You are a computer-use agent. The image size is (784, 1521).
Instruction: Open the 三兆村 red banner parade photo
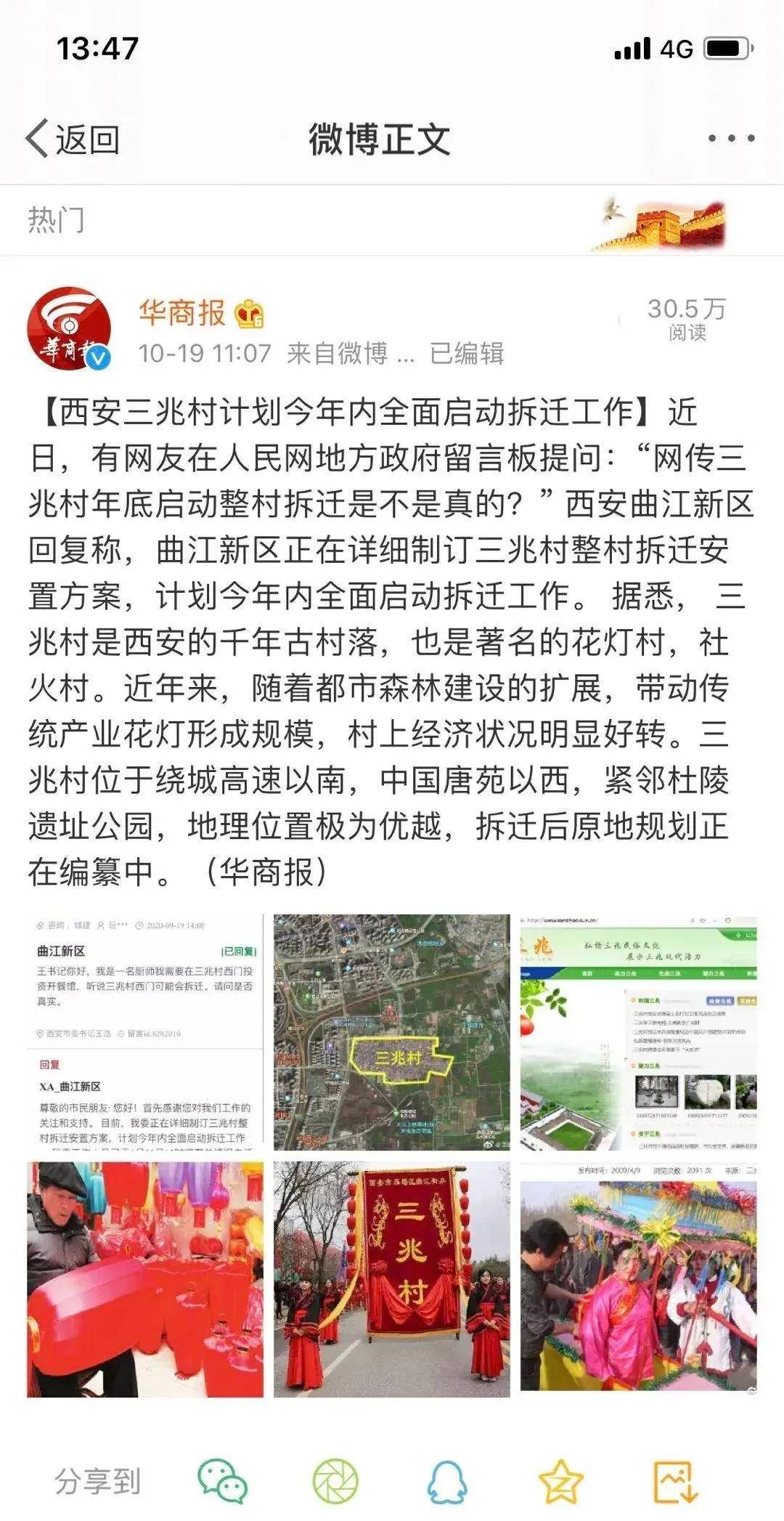point(392,1279)
